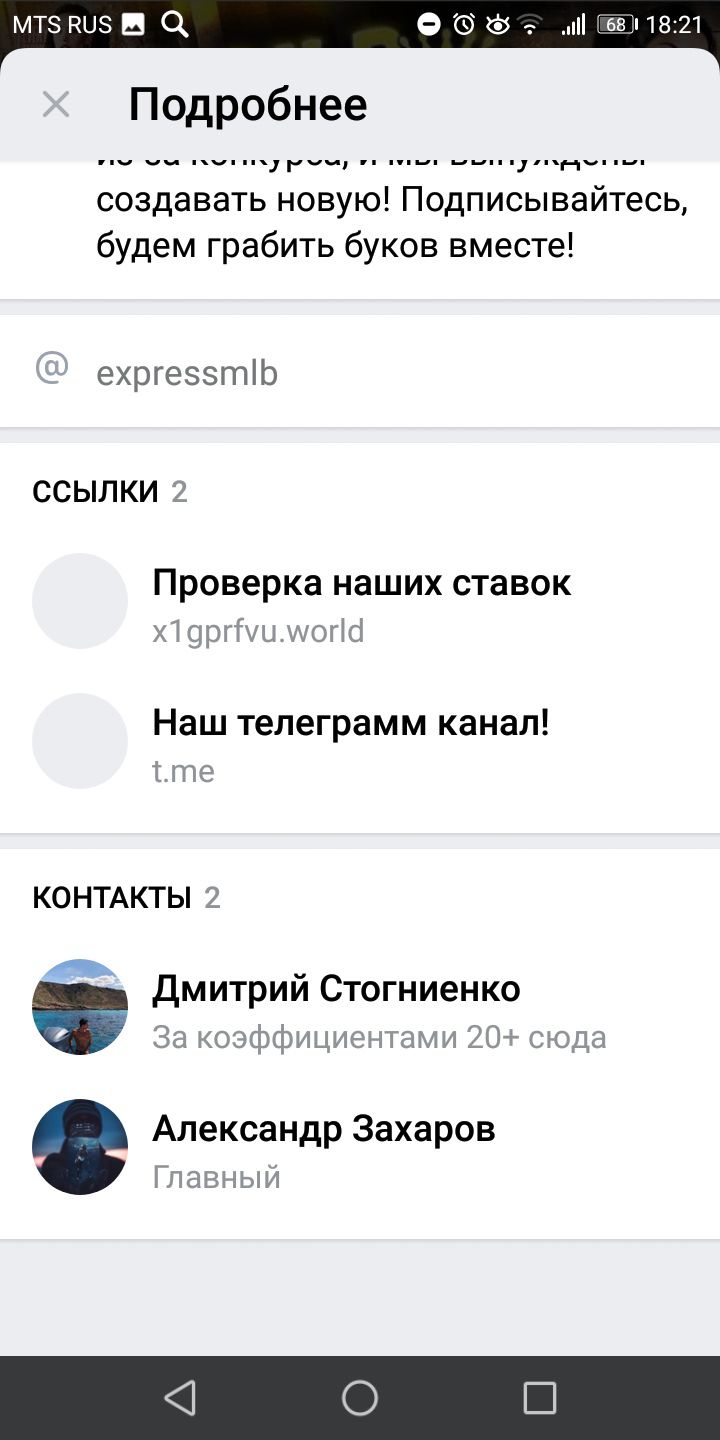Viewport: 720px width, 1440px height.
Task: Go to the home screen
Action: 360,1398
